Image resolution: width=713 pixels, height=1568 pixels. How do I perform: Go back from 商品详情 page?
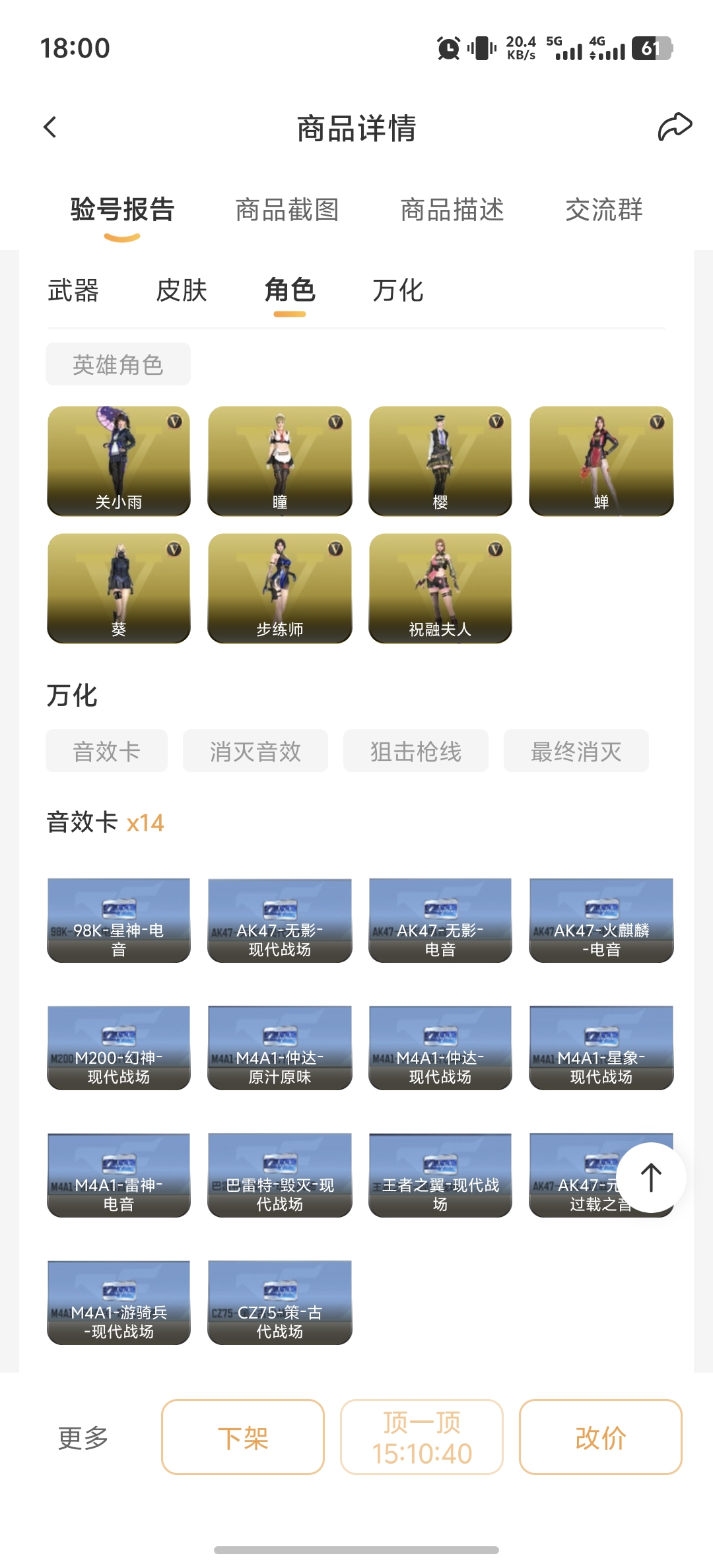[50, 127]
